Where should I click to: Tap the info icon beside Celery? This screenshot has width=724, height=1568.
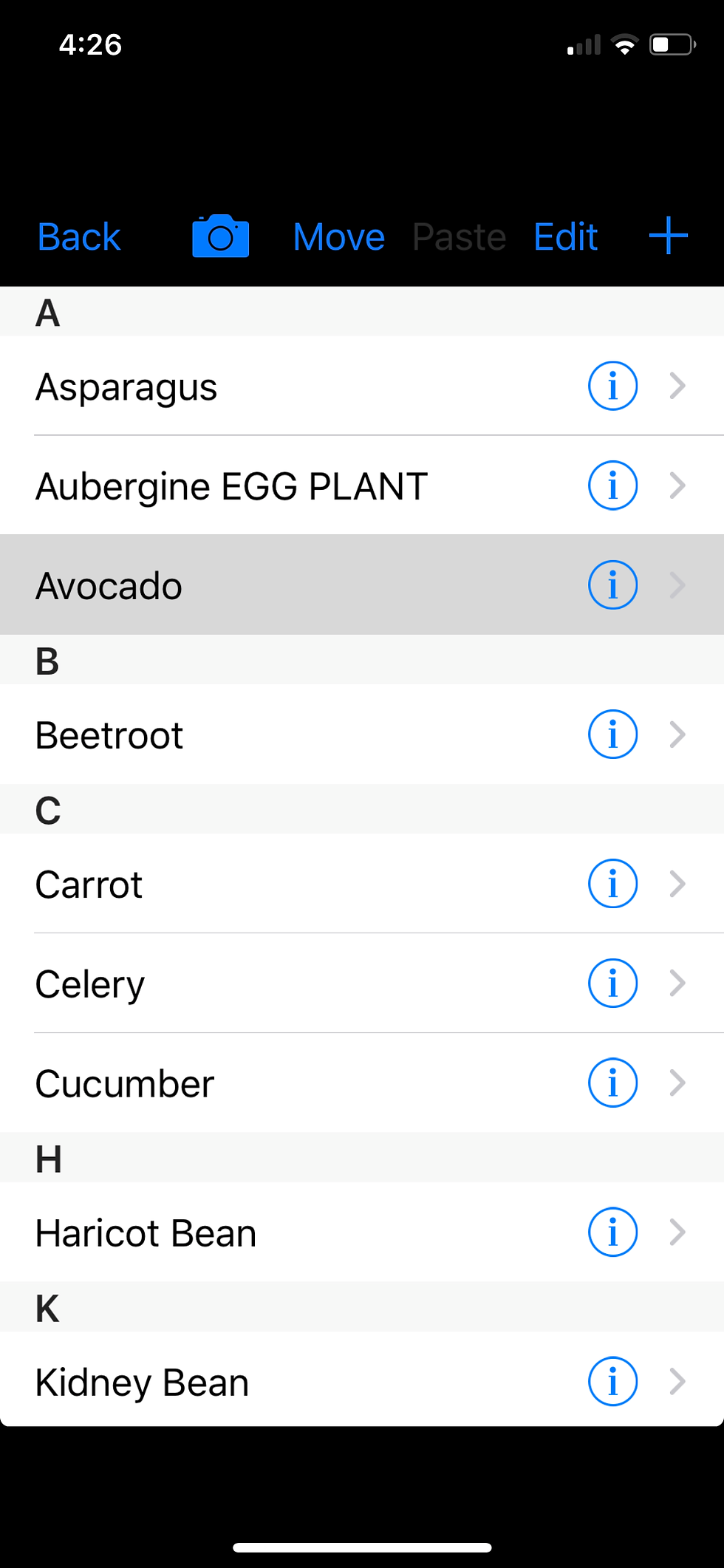point(612,983)
